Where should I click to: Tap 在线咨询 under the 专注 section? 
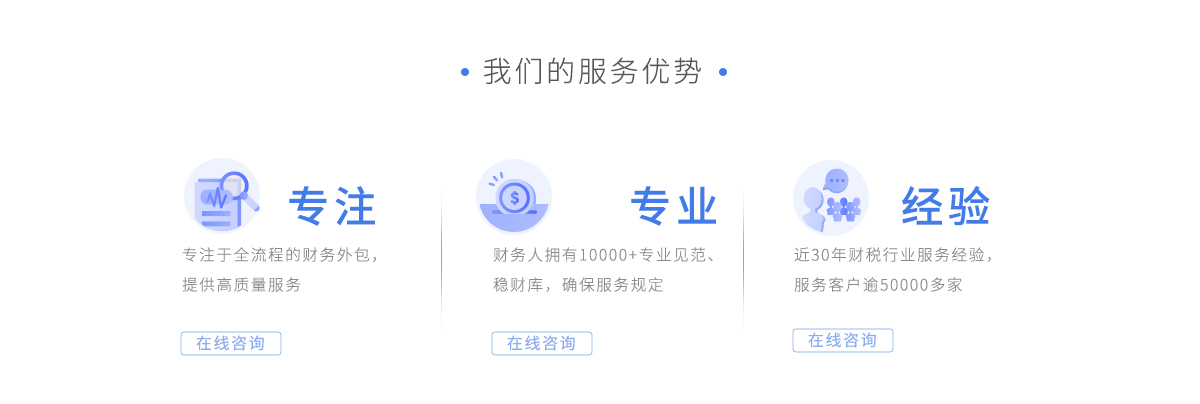pyautogui.click(x=231, y=343)
